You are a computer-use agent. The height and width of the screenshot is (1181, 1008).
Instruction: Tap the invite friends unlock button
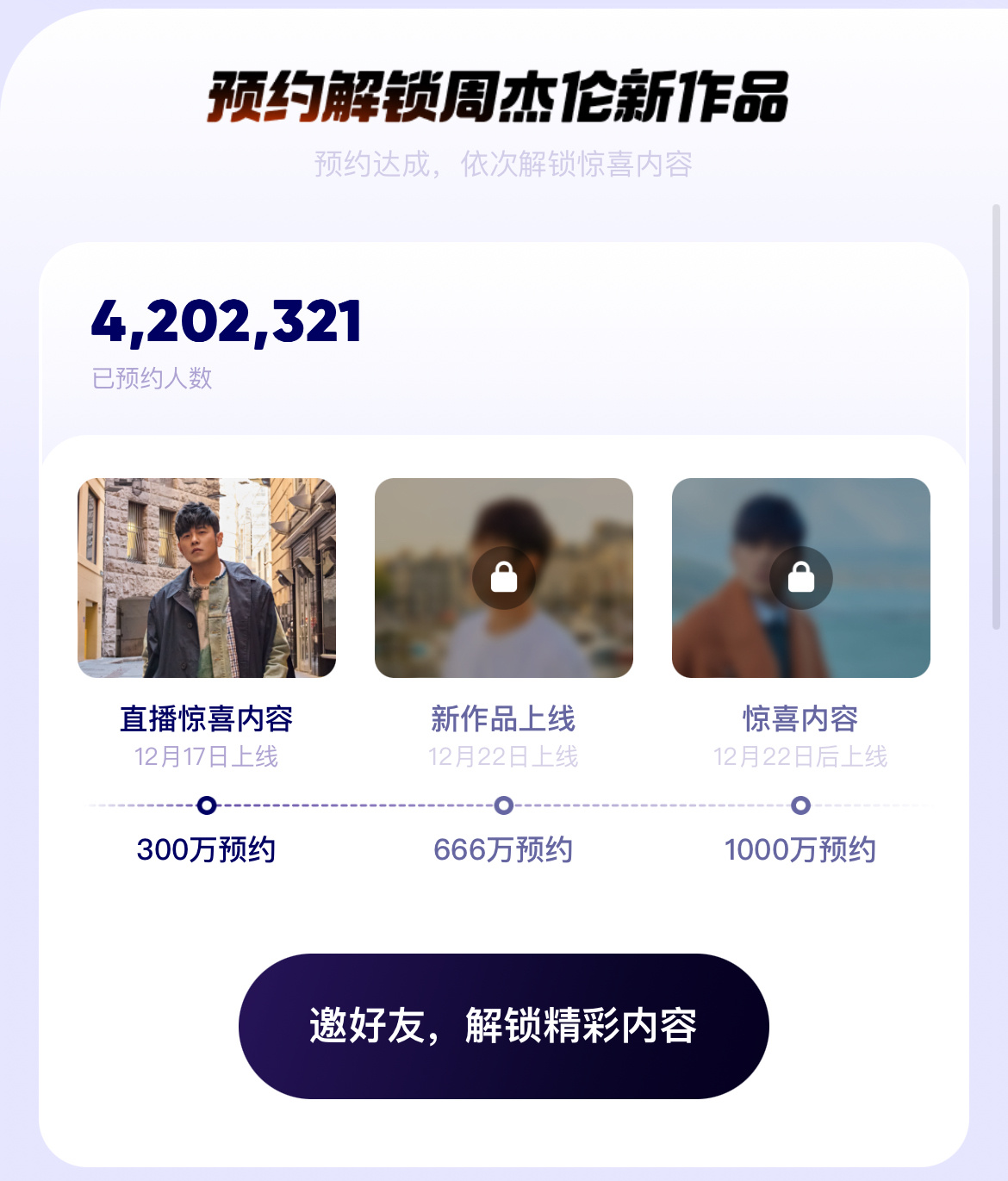click(503, 1025)
